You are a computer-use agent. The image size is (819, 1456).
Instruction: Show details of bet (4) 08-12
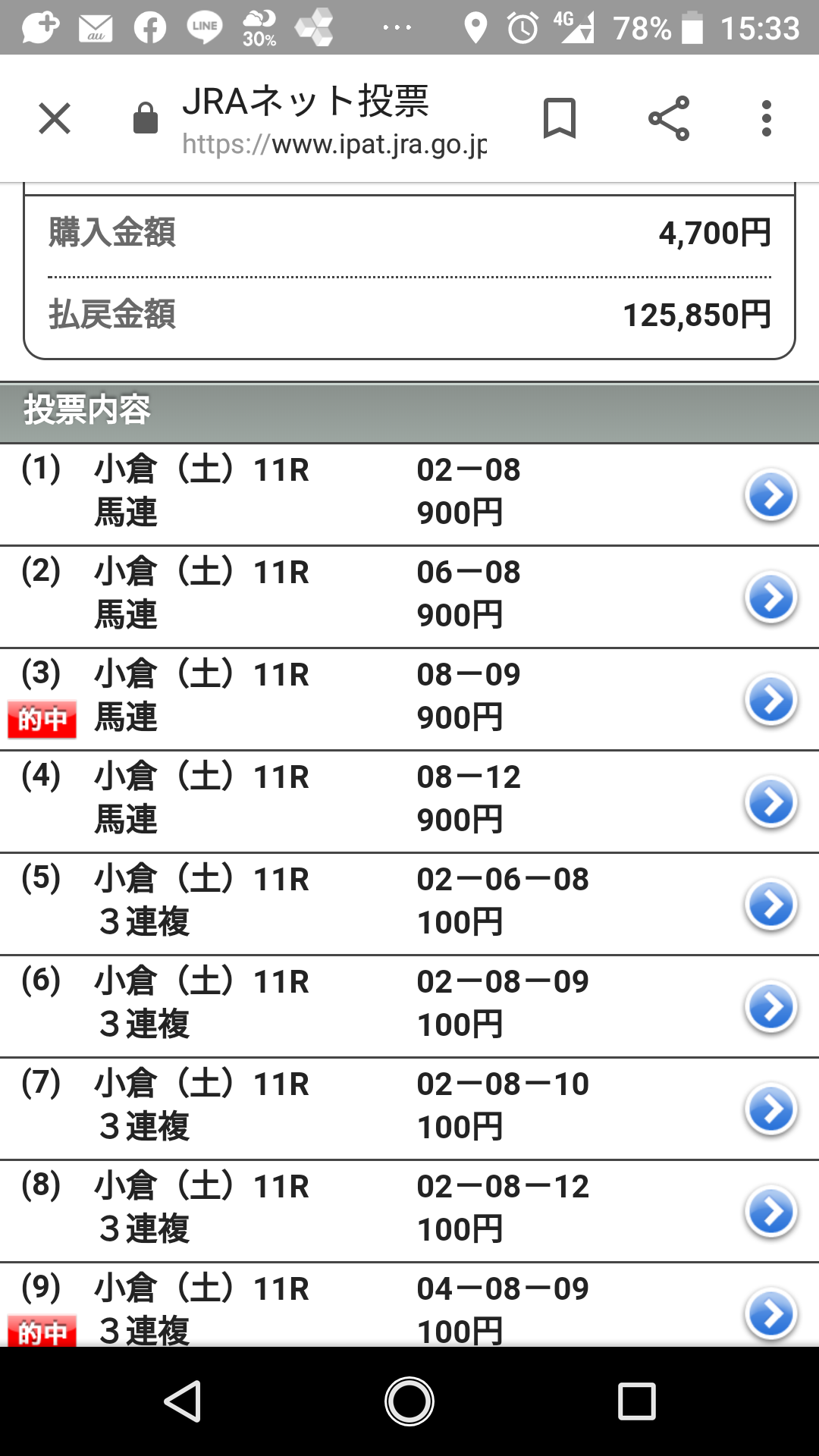(x=770, y=802)
